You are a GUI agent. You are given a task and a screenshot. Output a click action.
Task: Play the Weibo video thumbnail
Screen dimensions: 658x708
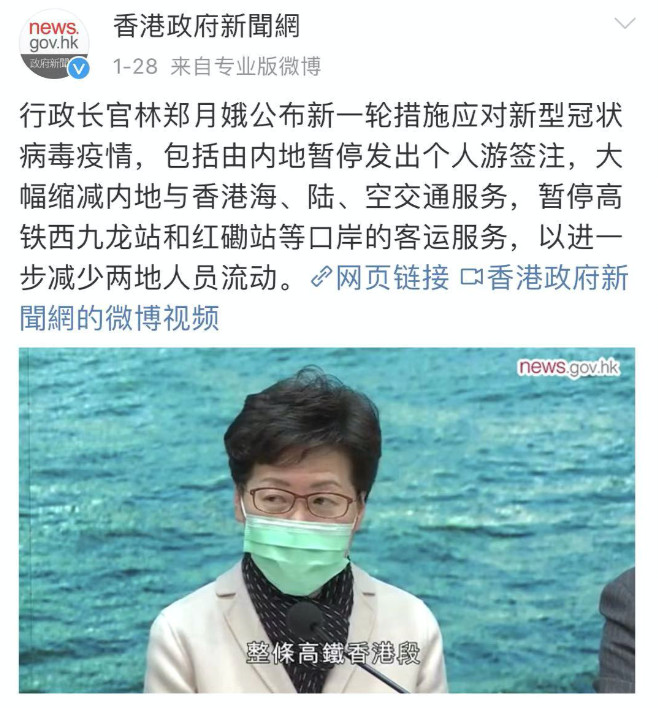tap(327, 520)
